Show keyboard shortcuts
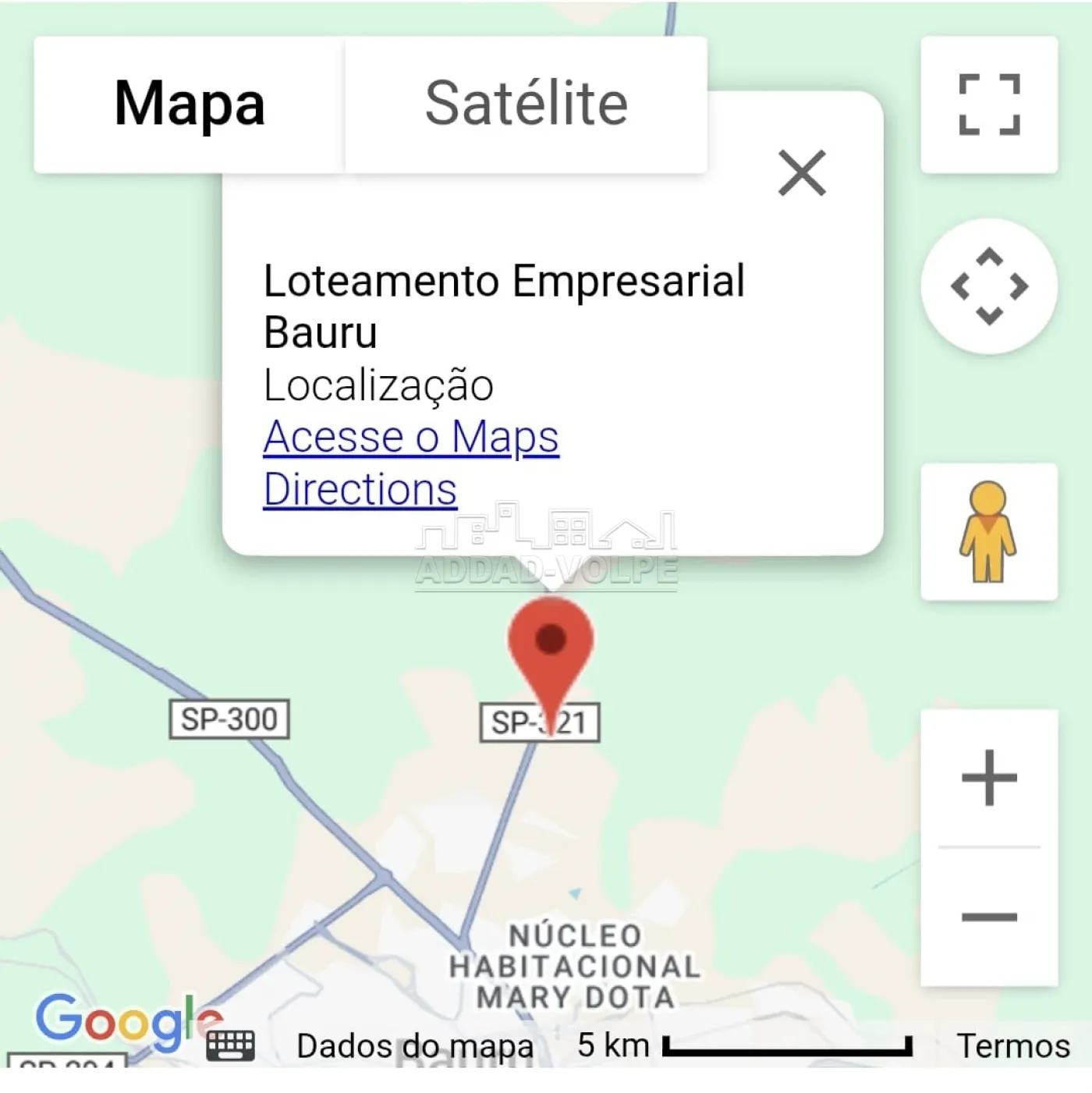The width and height of the screenshot is (1092, 1093). [231, 1045]
